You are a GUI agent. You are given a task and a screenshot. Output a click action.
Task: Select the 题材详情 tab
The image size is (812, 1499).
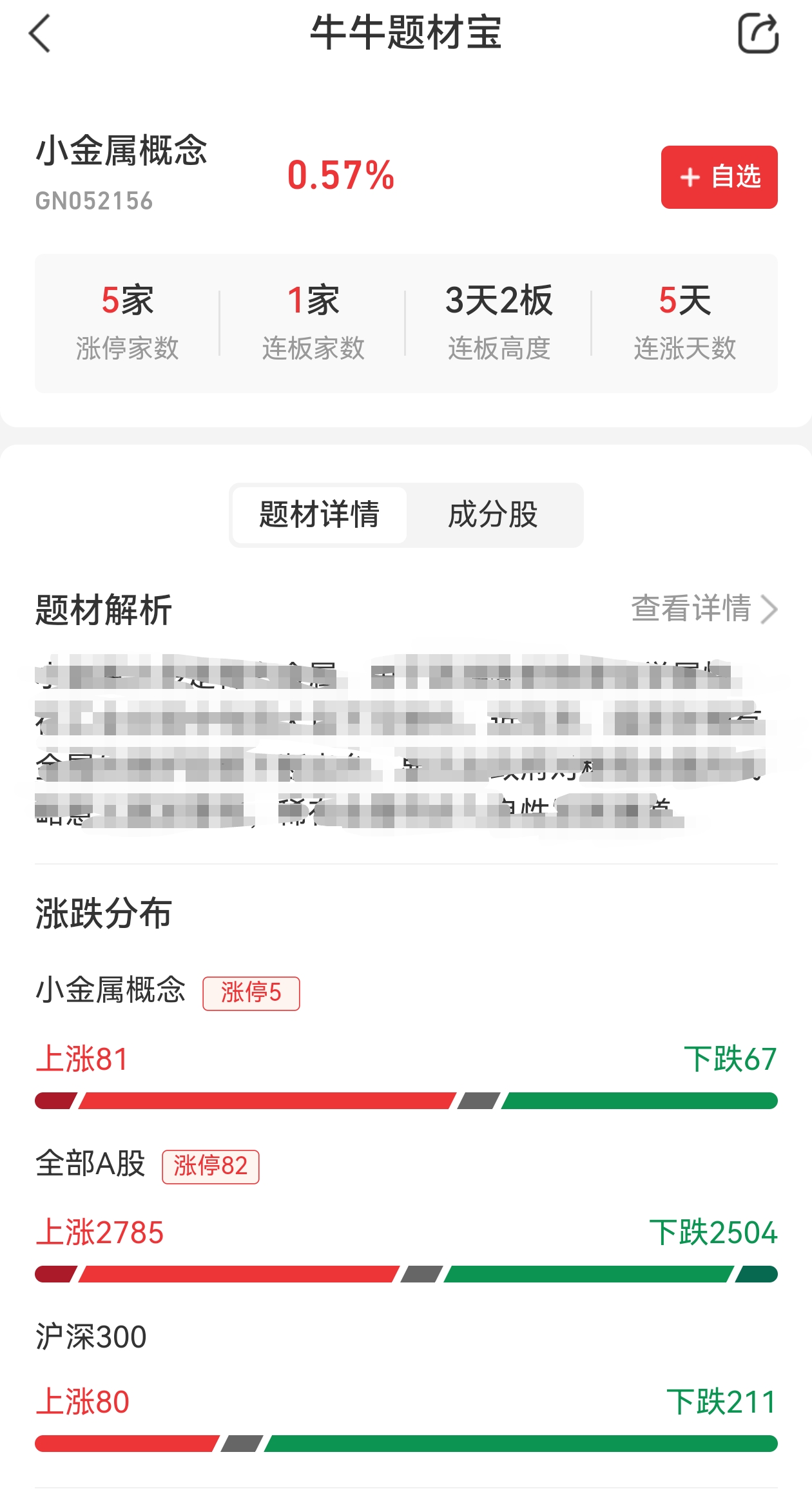[320, 515]
